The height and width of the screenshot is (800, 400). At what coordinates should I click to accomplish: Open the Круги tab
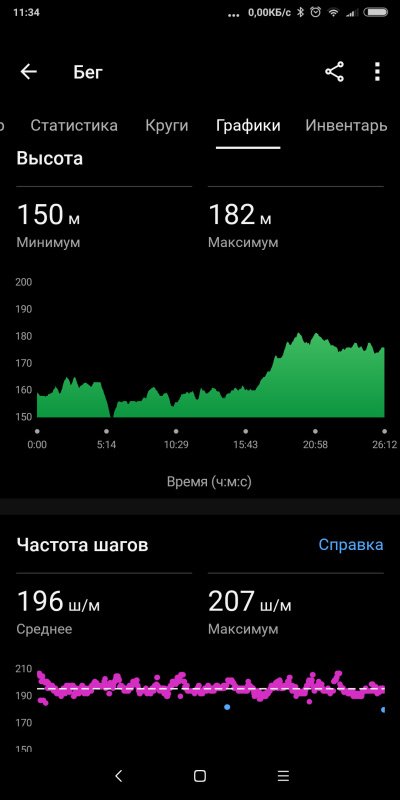(167, 126)
